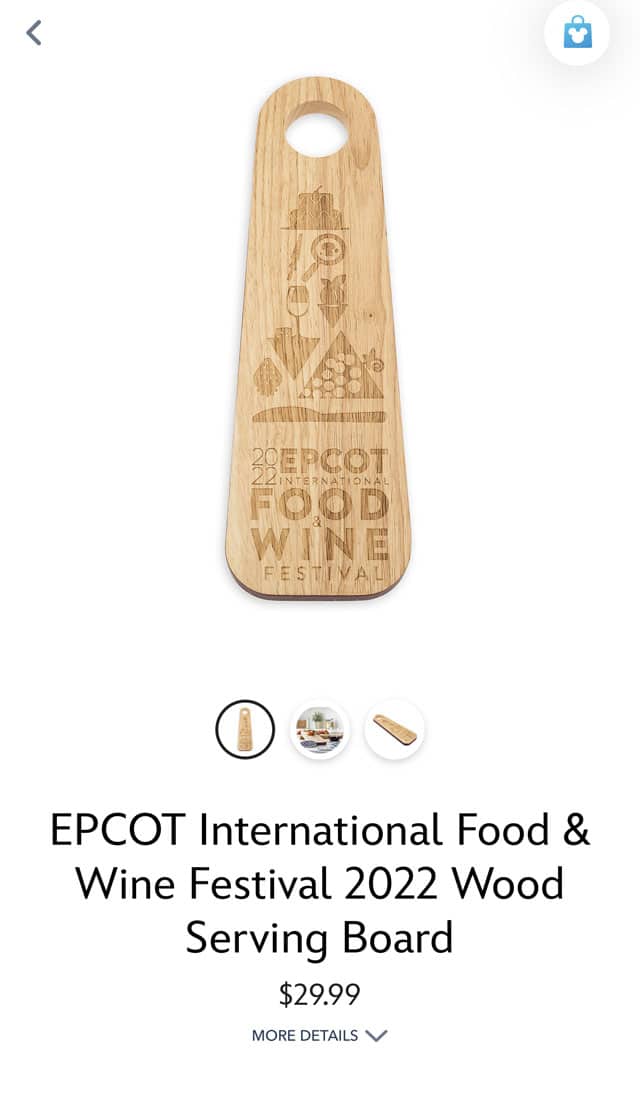The height and width of the screenshot is (1119, 640).
Task: View the second photo with table setting
Action: [320, 730]
